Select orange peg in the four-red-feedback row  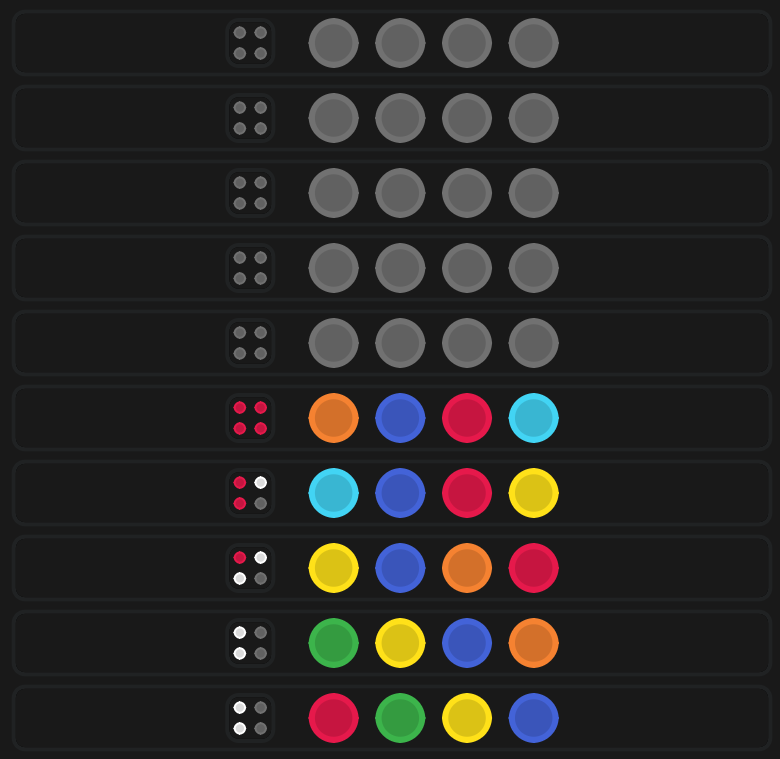click(x=333, y=418)
